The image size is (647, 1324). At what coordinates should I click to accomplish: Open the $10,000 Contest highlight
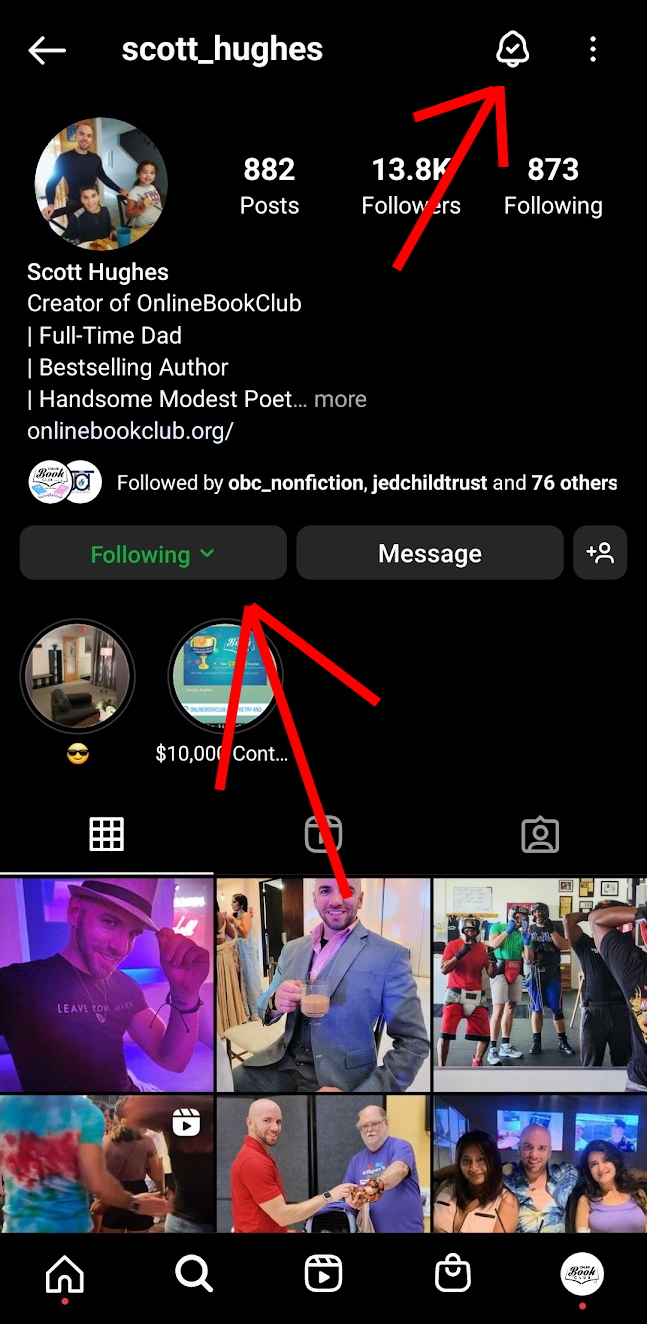point(224,678)
